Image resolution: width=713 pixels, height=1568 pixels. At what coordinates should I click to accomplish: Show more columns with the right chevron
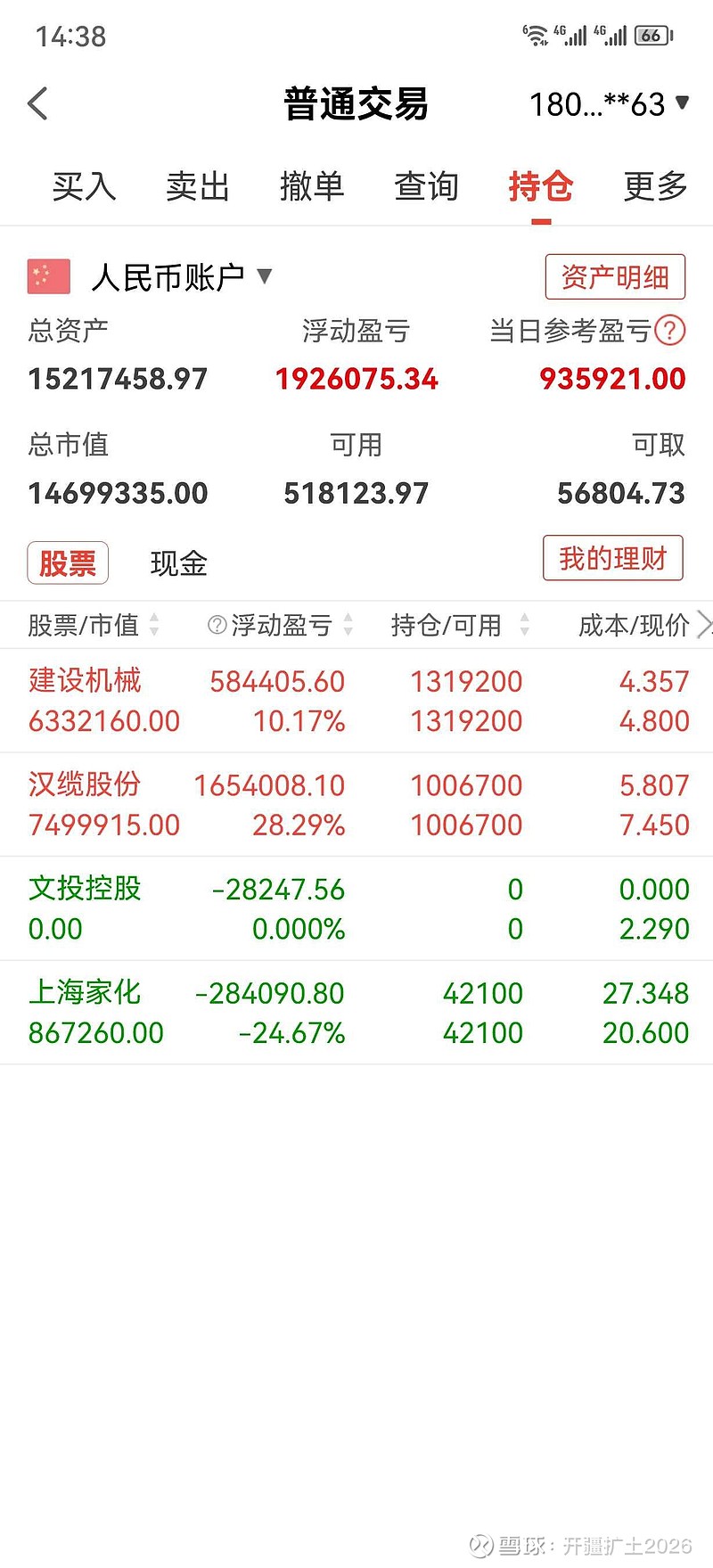pos(703,625)
